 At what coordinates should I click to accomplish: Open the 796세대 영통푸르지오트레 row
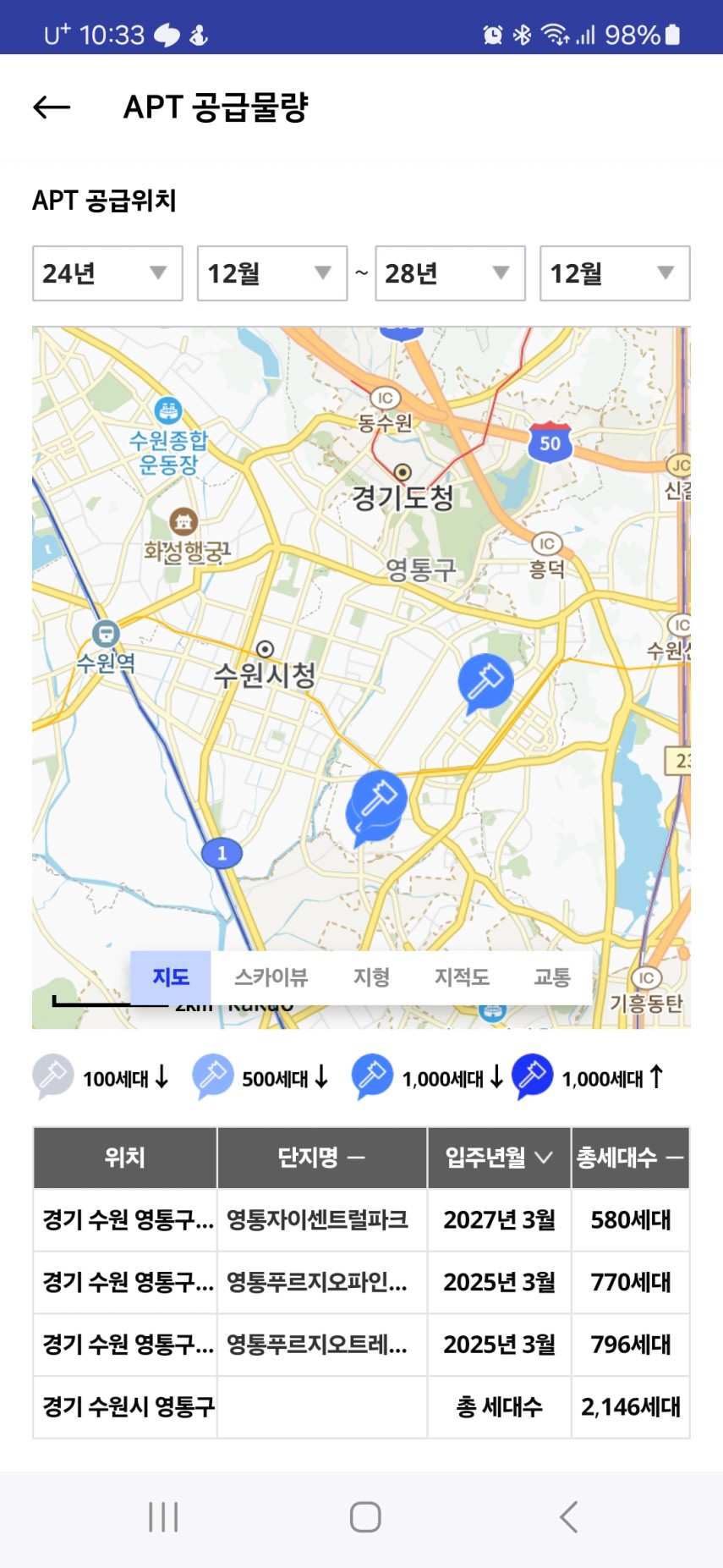click(x=361, y=1345)
